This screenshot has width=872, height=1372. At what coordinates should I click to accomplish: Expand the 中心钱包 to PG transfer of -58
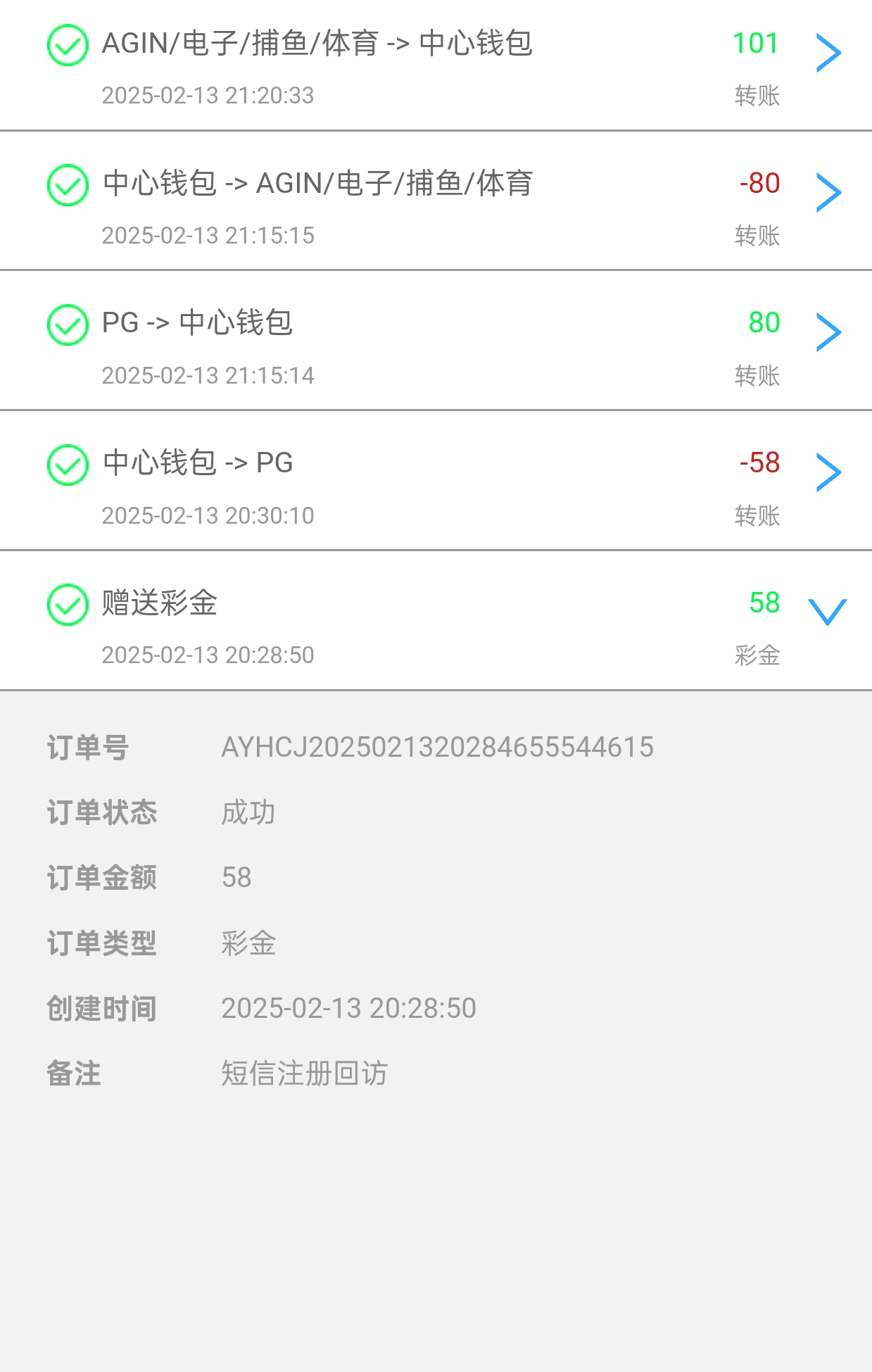[x=828, y=472]
